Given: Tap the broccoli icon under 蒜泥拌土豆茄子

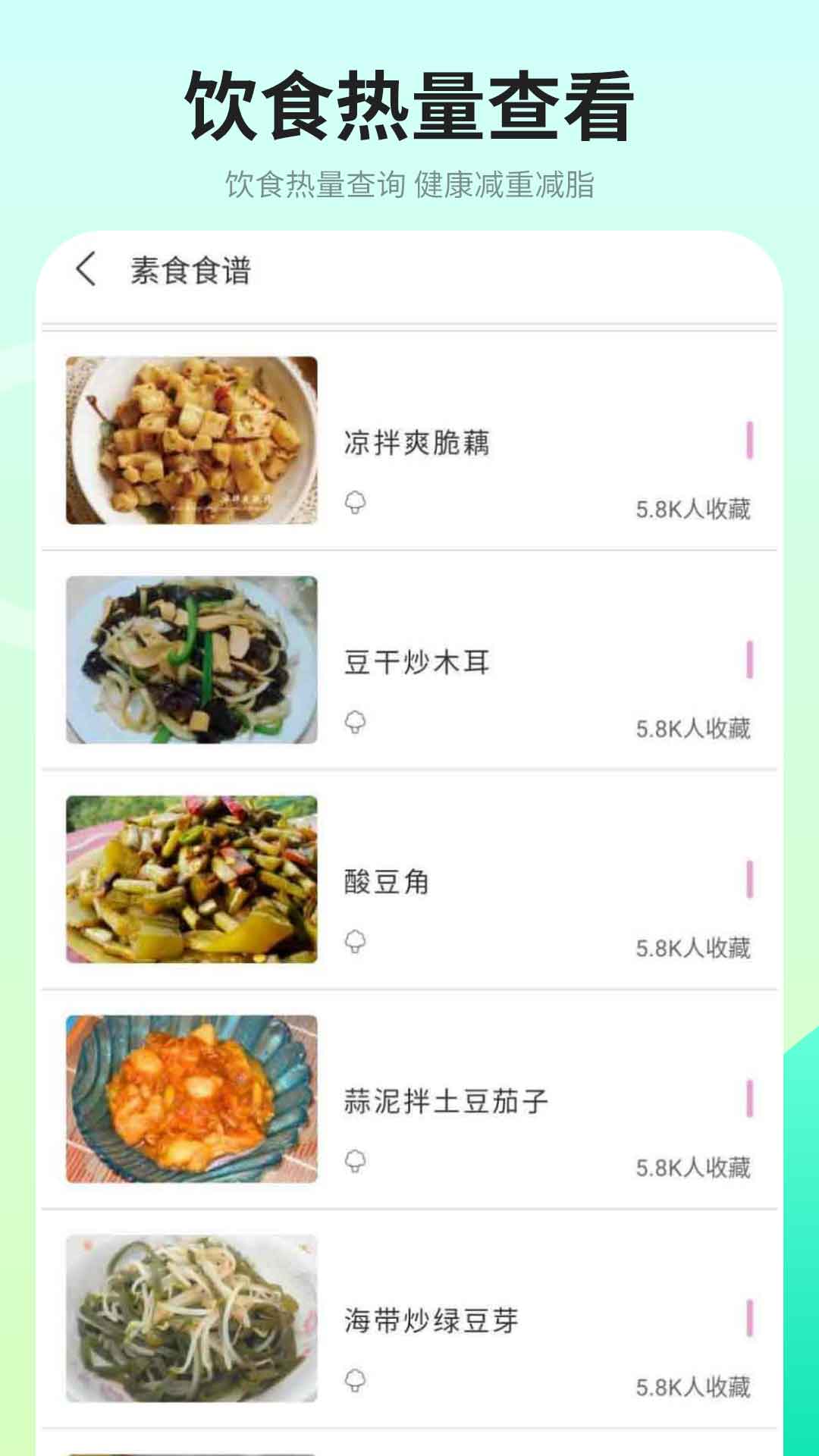Looking at the screenshot, I should [x=356, y=1160].
